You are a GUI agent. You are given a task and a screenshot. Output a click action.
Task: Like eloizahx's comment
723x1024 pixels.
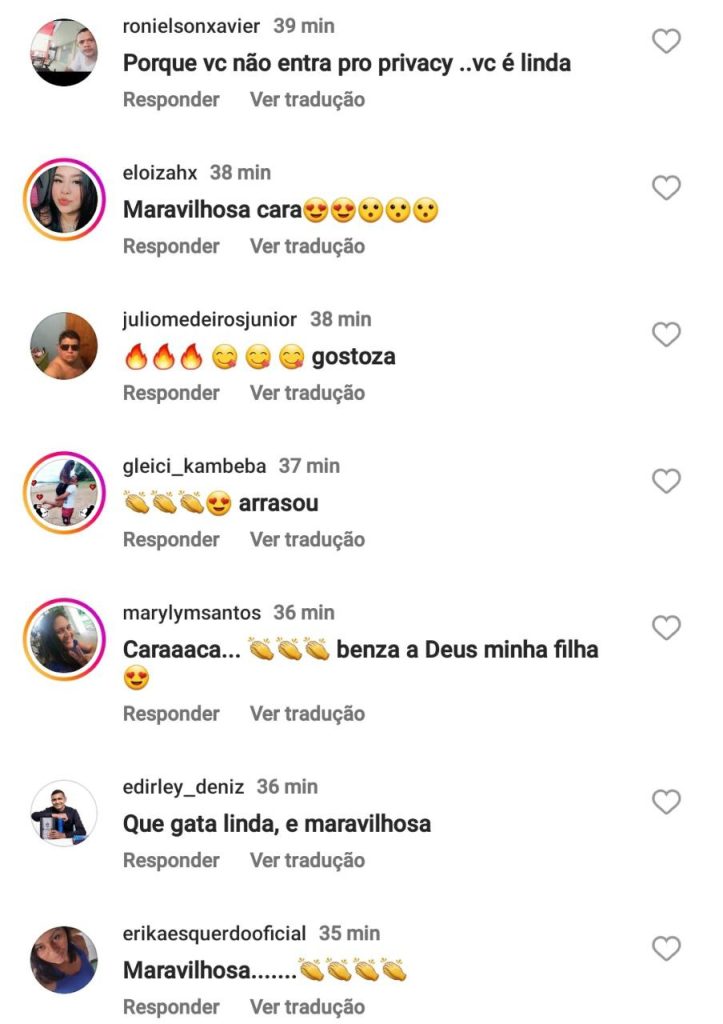666,187
